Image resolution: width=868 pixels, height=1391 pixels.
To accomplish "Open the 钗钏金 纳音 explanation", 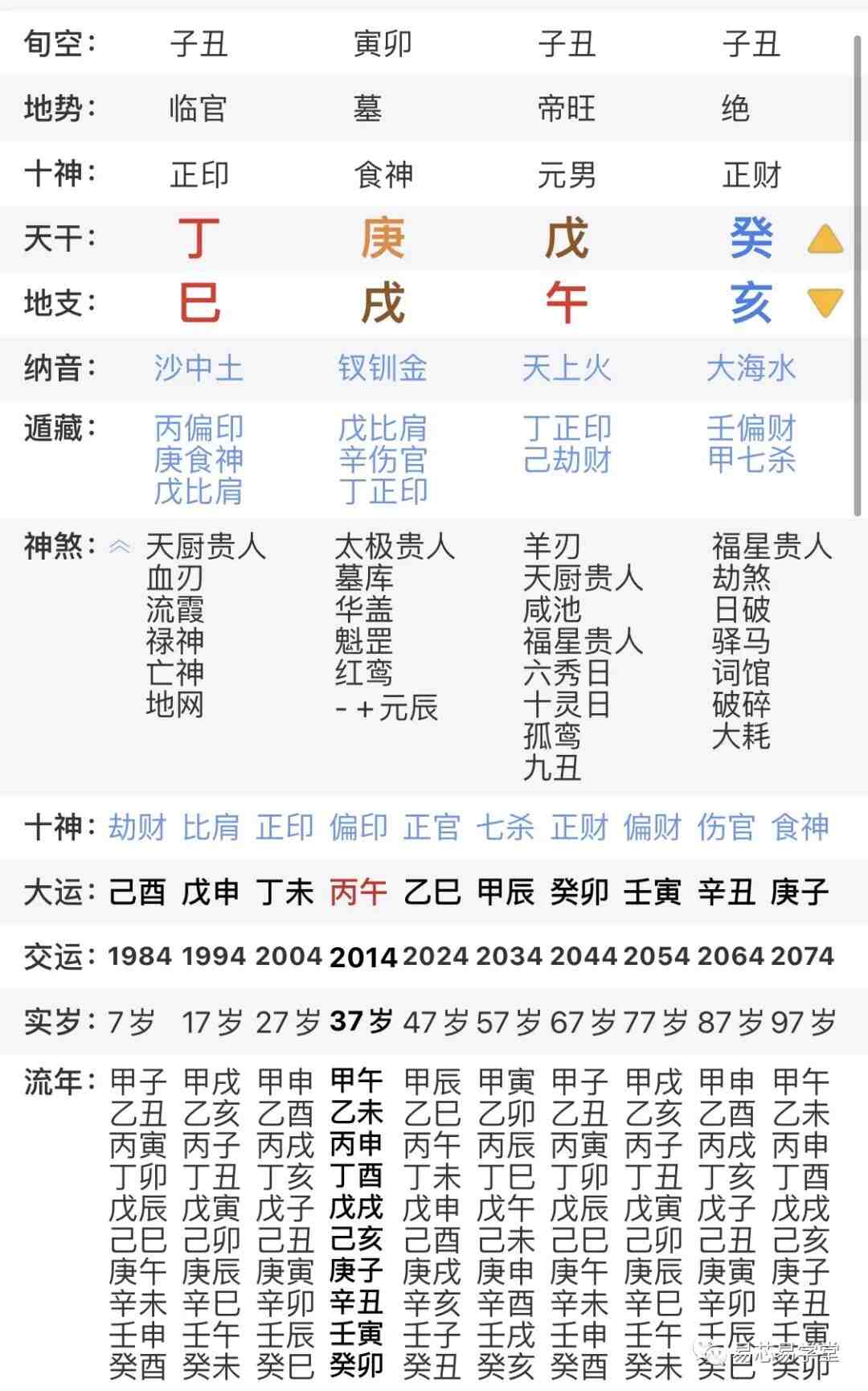I will coord(383,368).
